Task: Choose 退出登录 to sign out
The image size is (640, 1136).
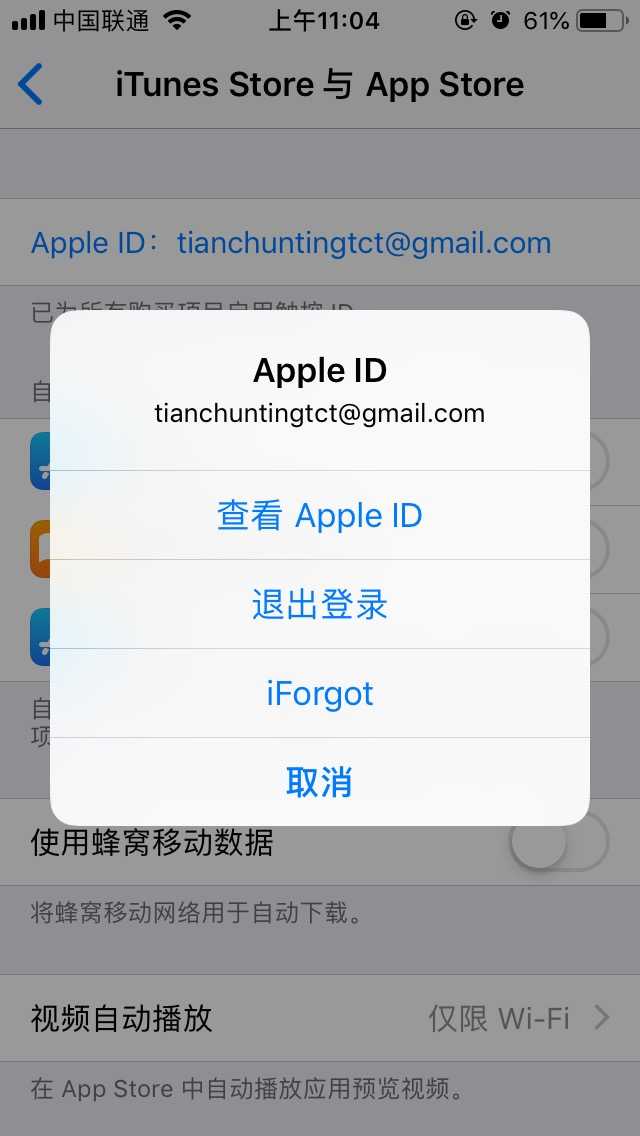Action: (320, 605)
